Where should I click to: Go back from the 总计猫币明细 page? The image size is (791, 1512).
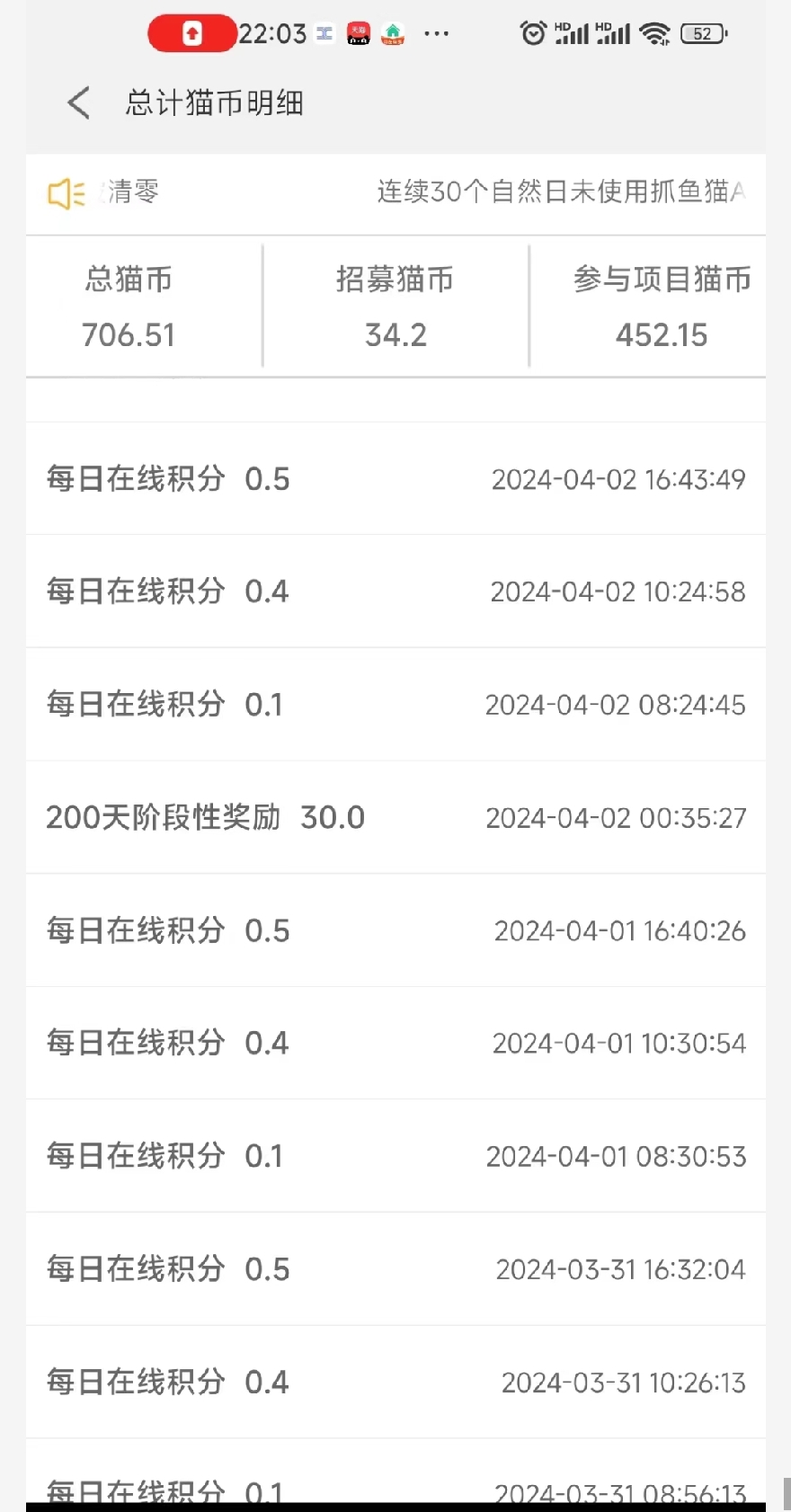point(79,103)
